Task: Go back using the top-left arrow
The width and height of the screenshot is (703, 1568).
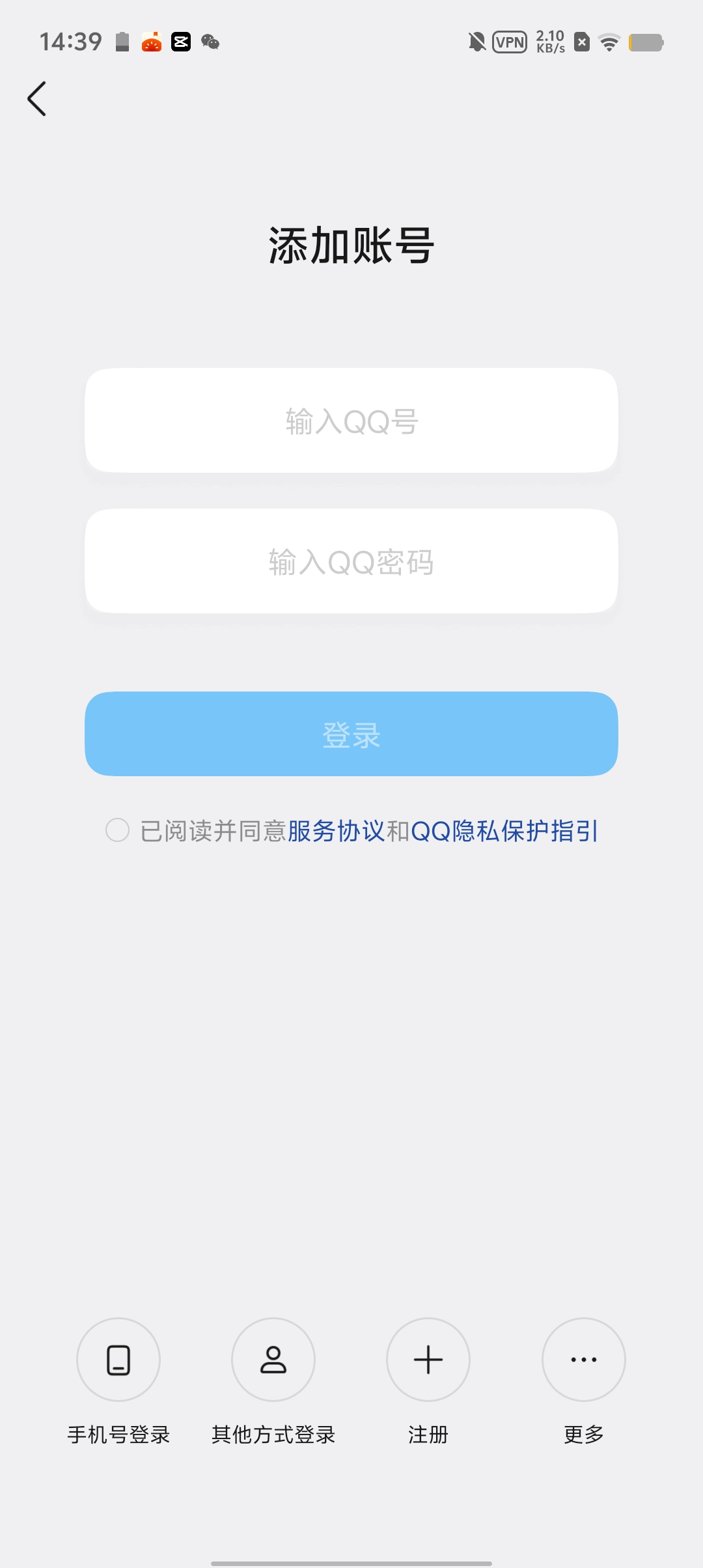Action: point(37,99)
